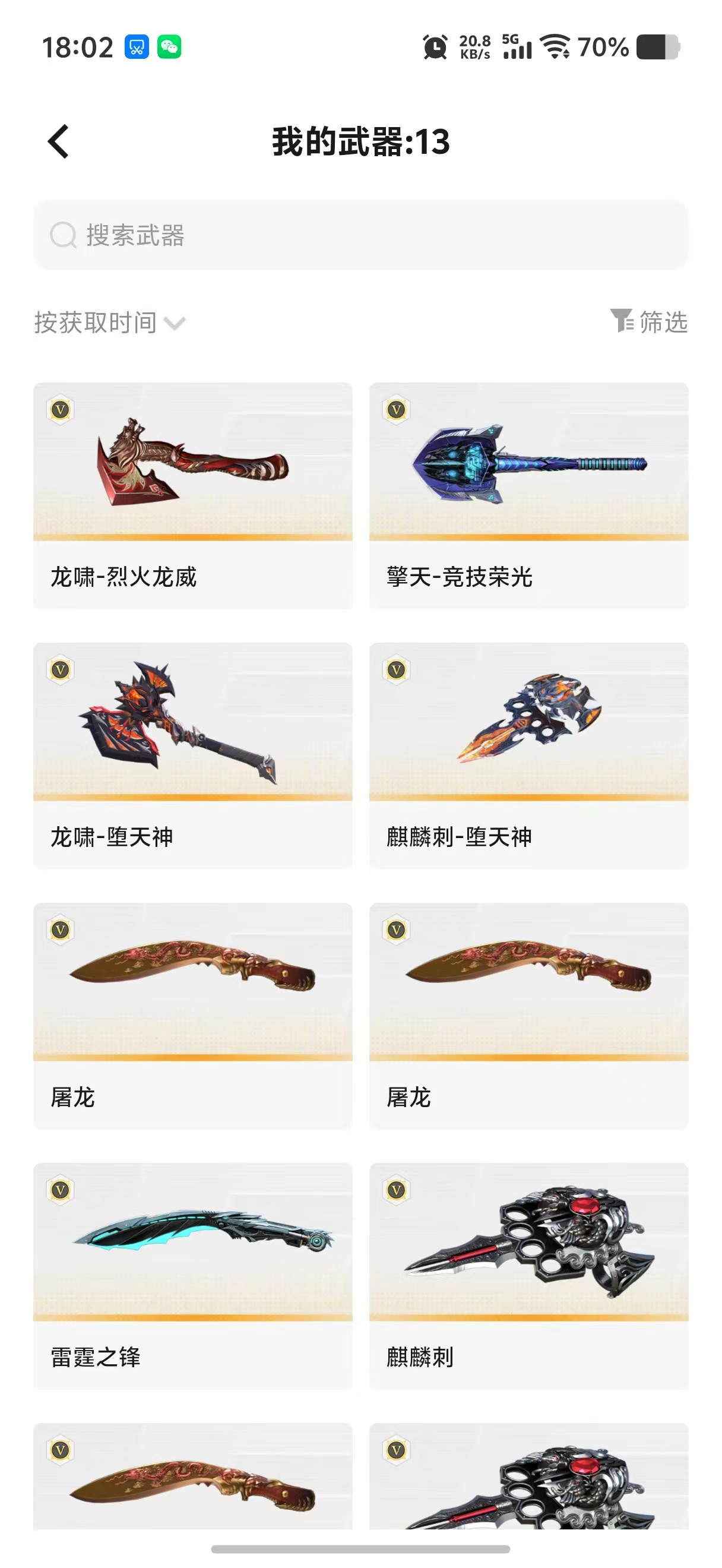Go back from the 我的武器 page
Viewport: 722px width, 1568px height.
coord(58,142)
